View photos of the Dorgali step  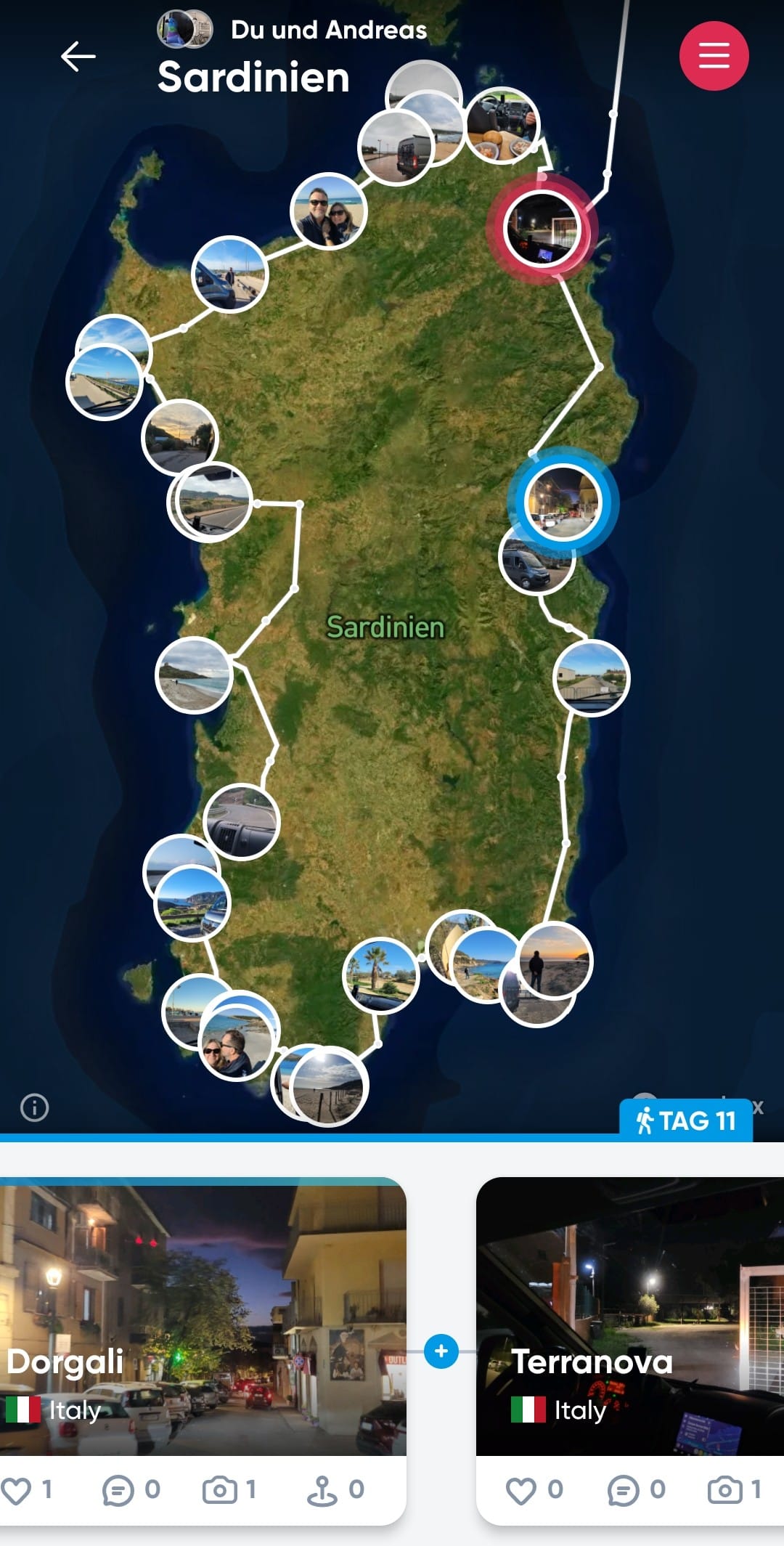(x=219, y=1491)
